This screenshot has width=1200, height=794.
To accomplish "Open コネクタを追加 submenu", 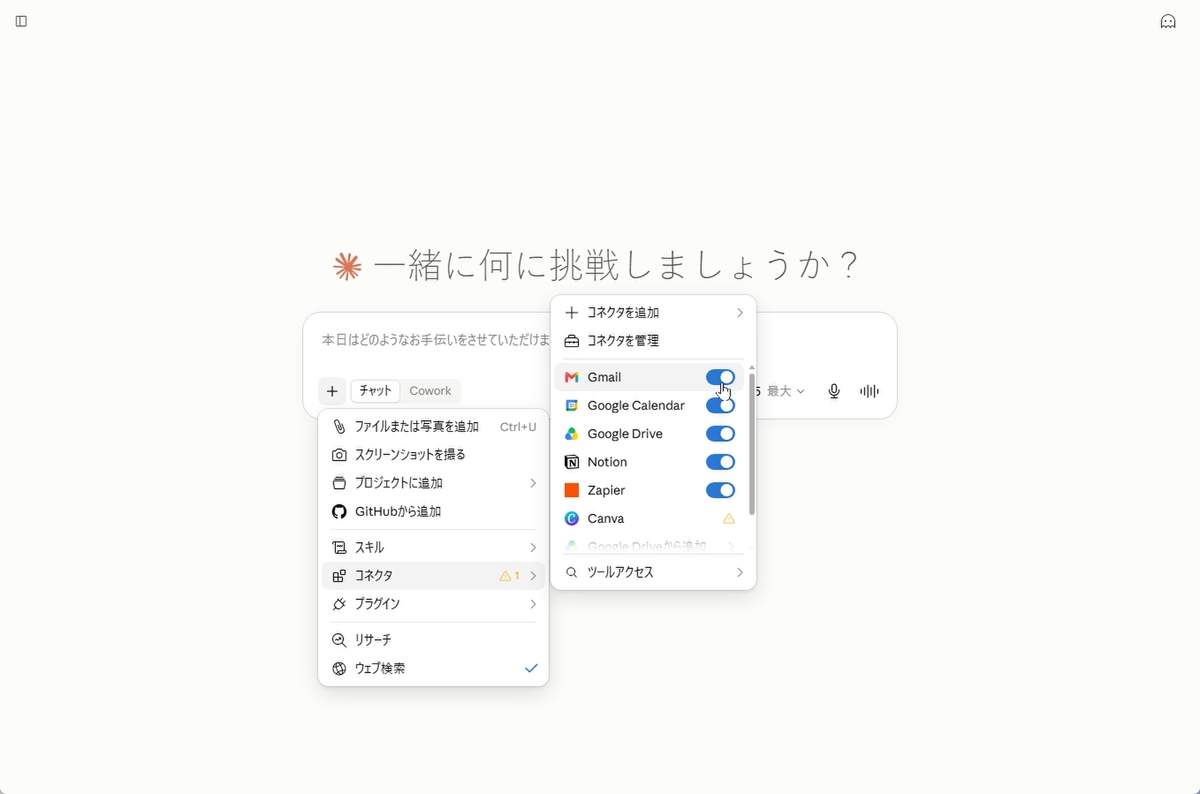I will 653,313.
